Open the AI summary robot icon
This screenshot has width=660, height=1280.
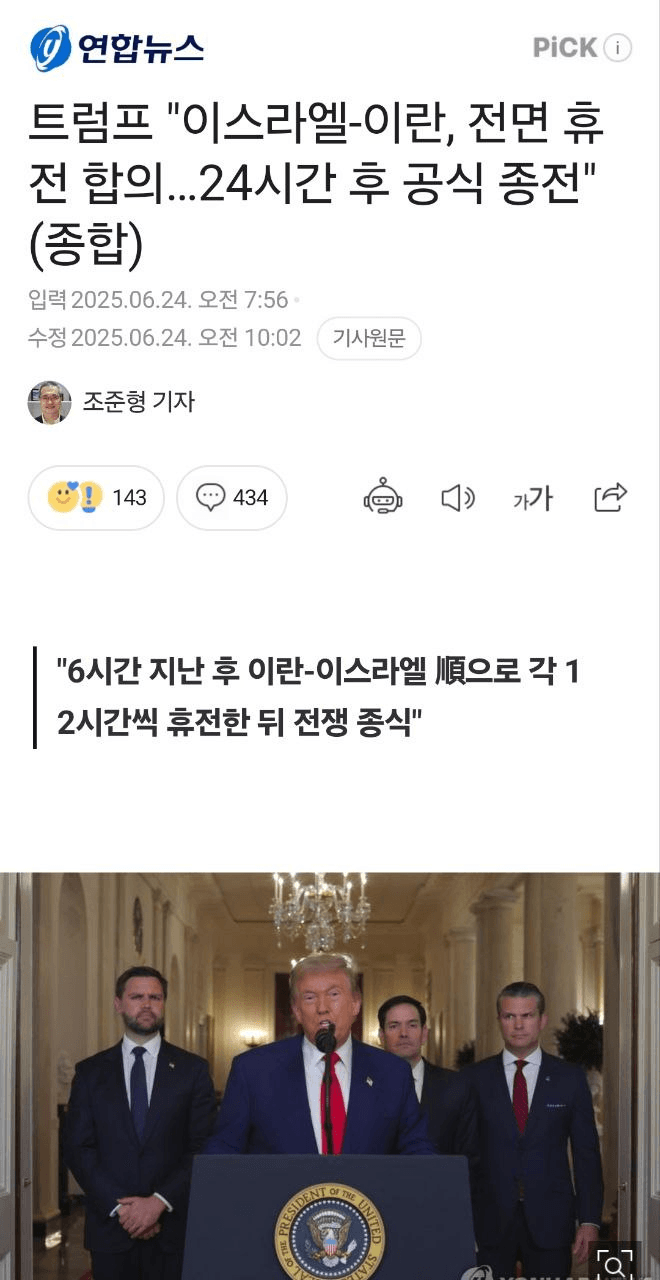pyautogui.click(x=382, y=497)
